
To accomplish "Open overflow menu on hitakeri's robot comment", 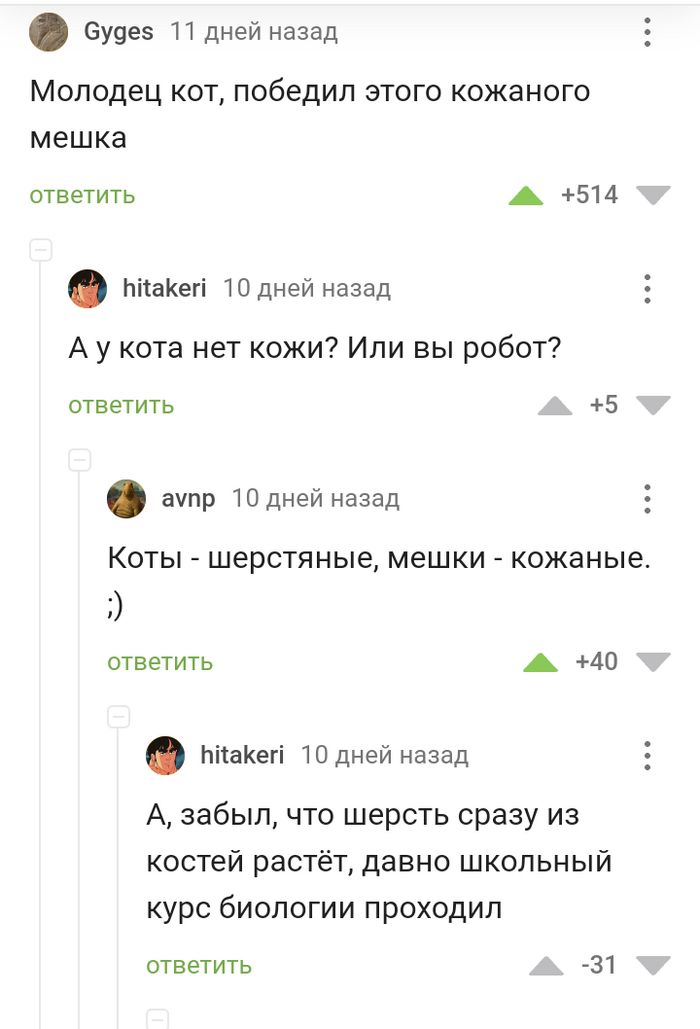I will pos(648,289).
